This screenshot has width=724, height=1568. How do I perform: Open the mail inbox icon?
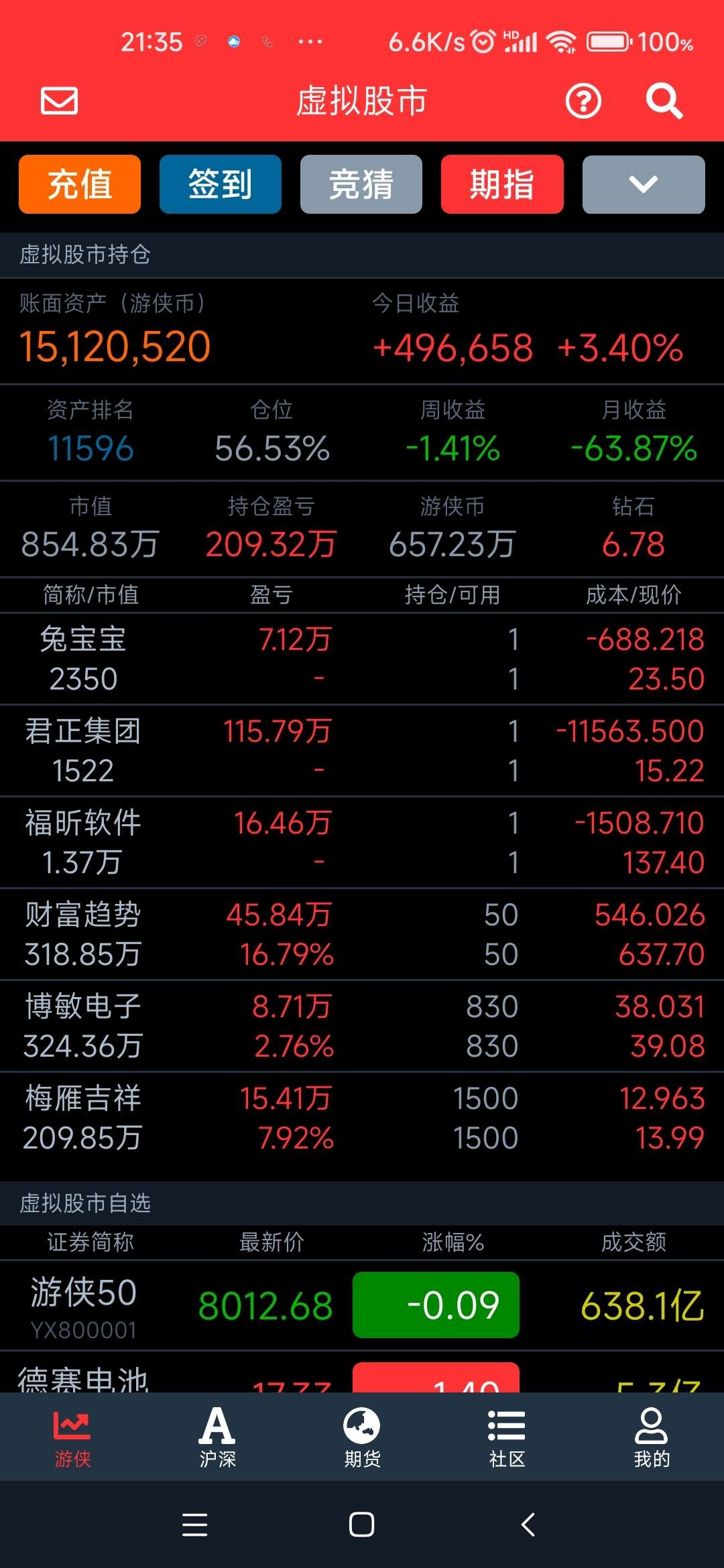pos(59,101)
